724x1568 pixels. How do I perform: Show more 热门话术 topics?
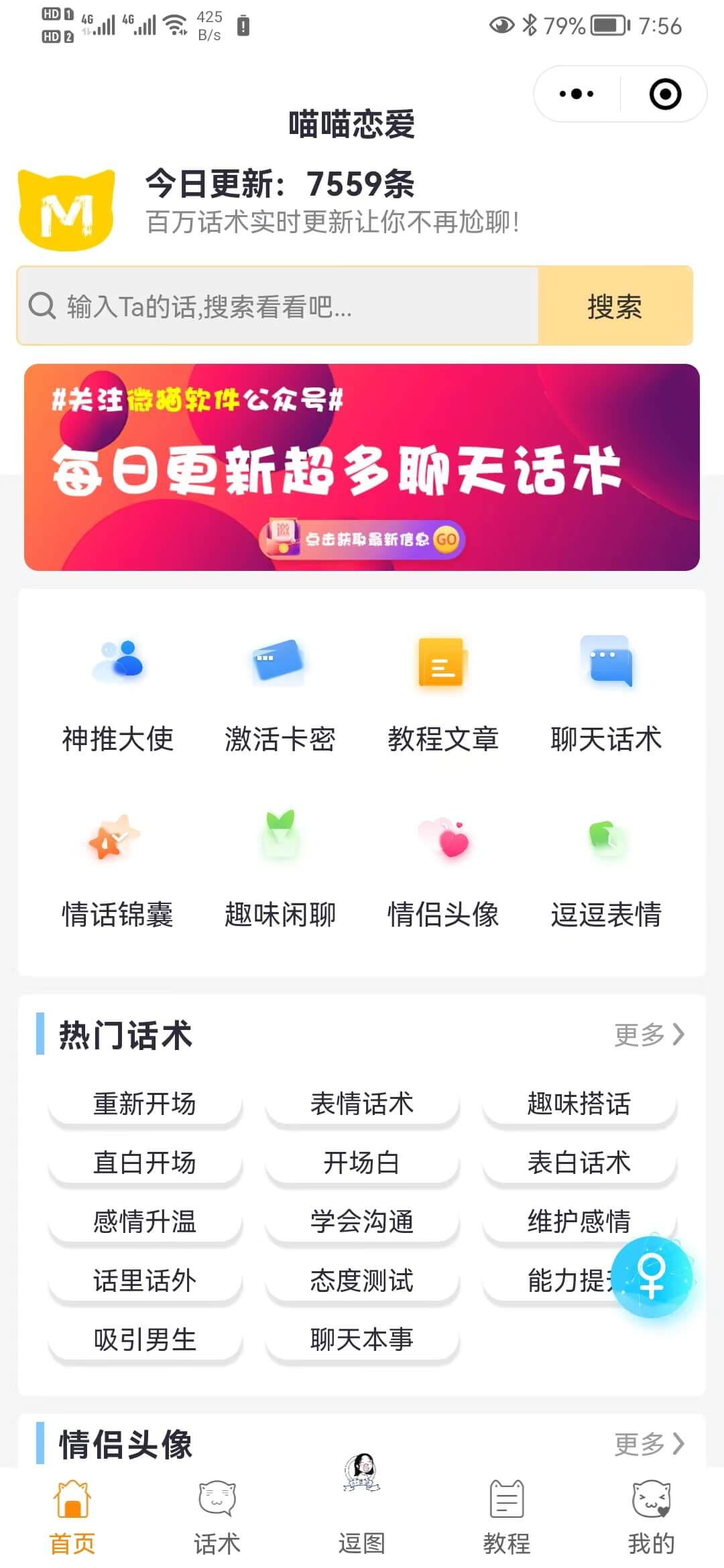(x=649, y=1035)
